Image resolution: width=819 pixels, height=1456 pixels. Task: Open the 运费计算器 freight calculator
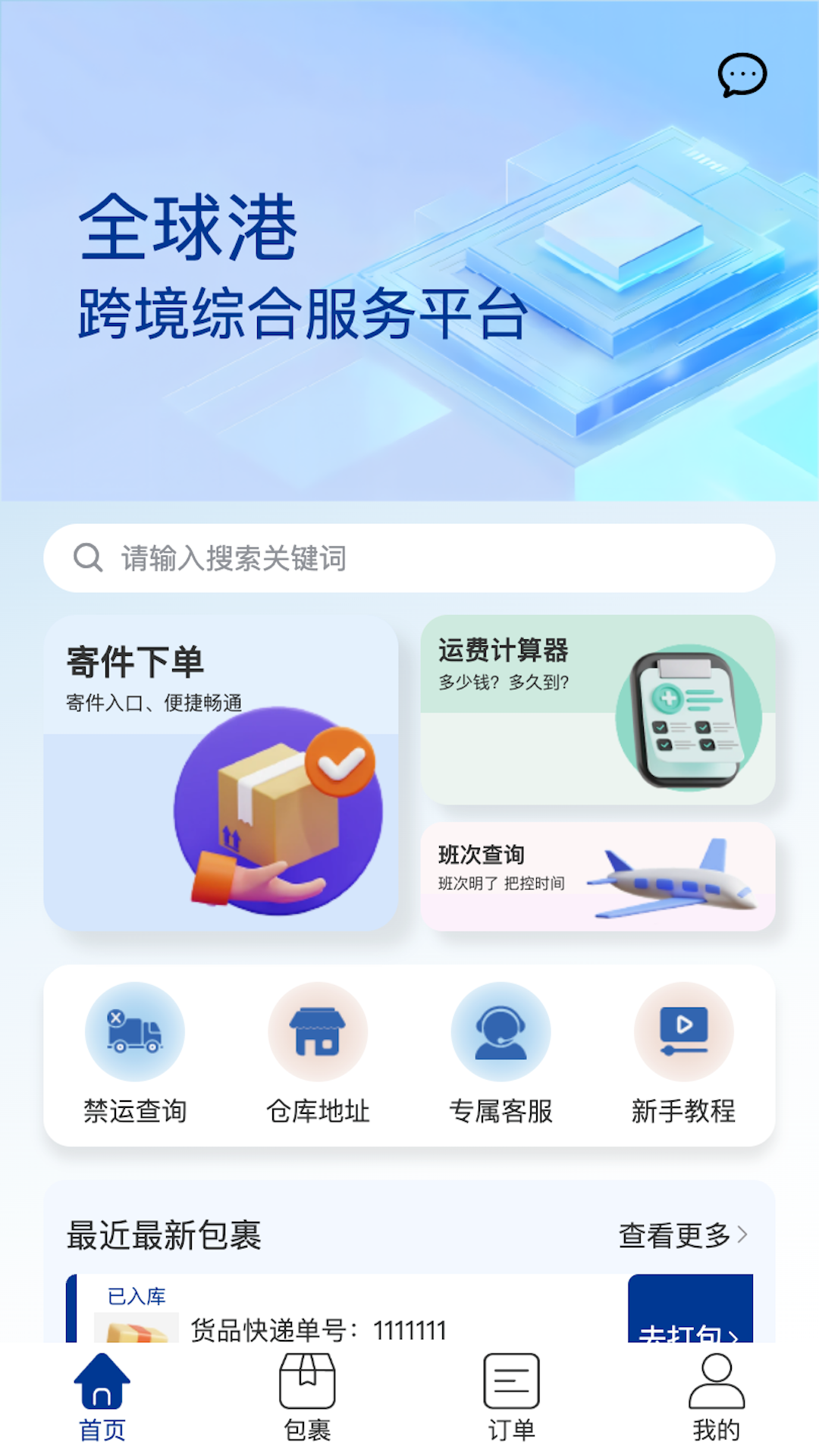point(603,708)
